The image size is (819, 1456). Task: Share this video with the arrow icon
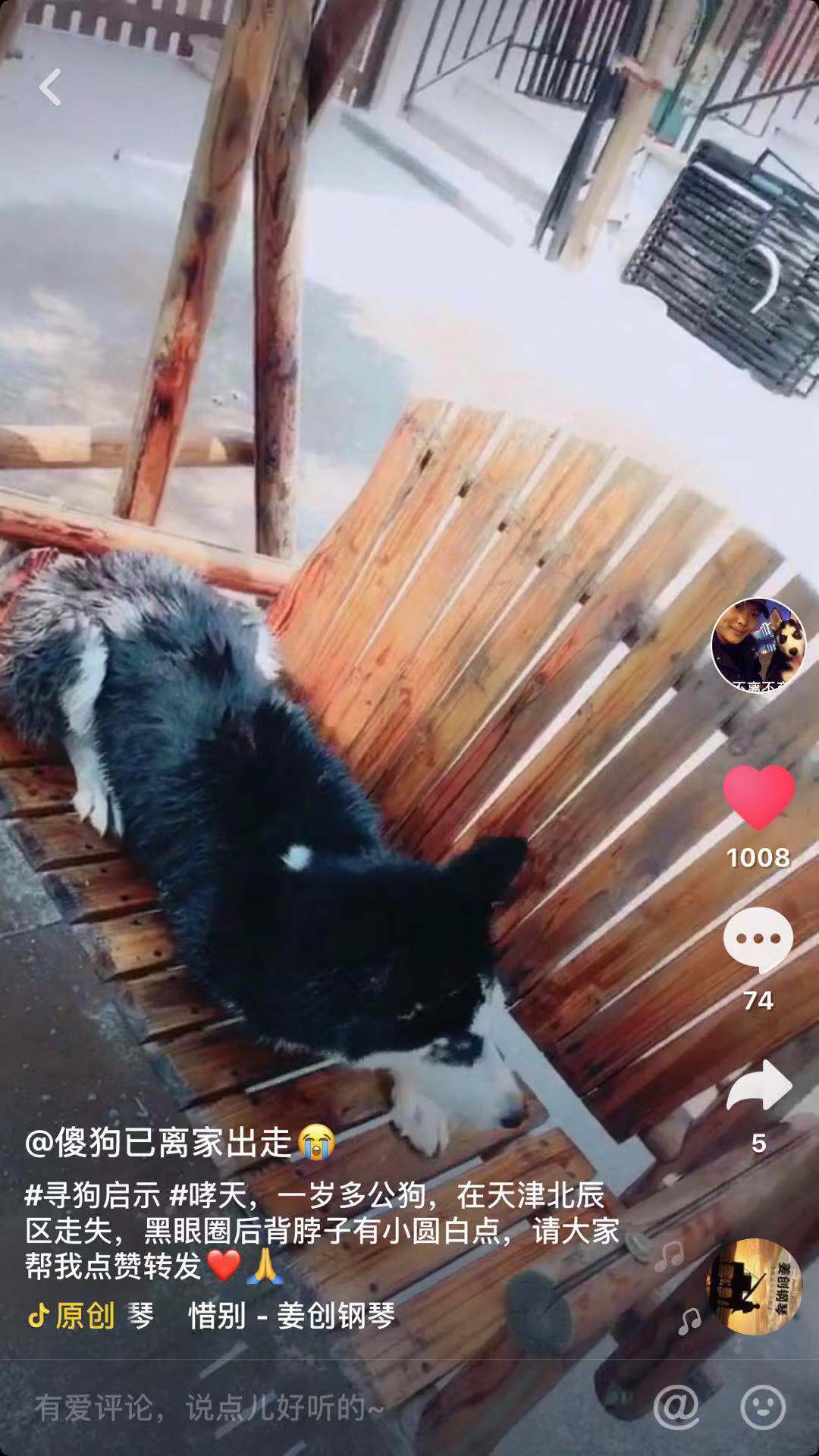click(x=758, y=1085)
